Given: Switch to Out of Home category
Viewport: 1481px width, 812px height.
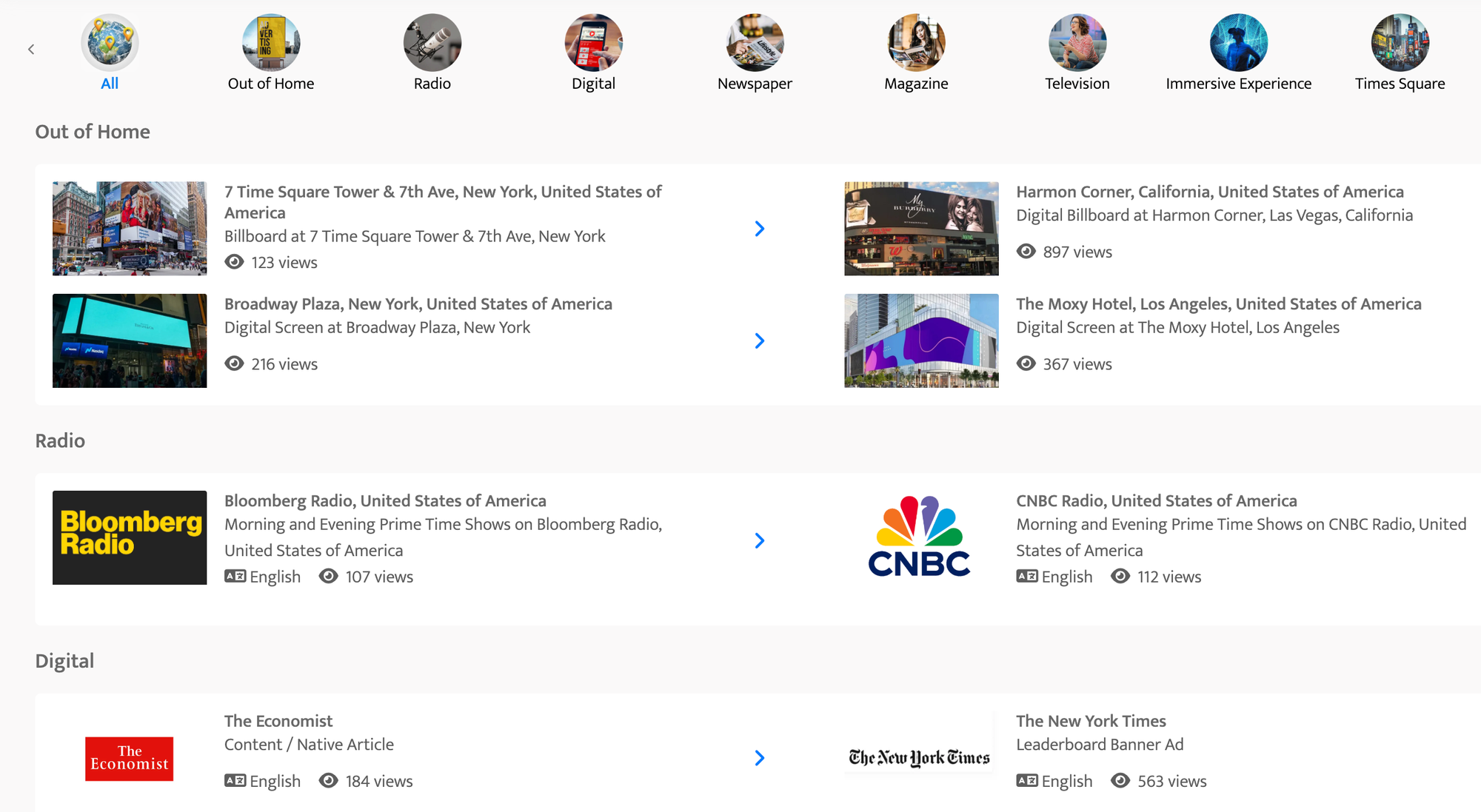Looking at the screenshot, I should click(271, 53).
